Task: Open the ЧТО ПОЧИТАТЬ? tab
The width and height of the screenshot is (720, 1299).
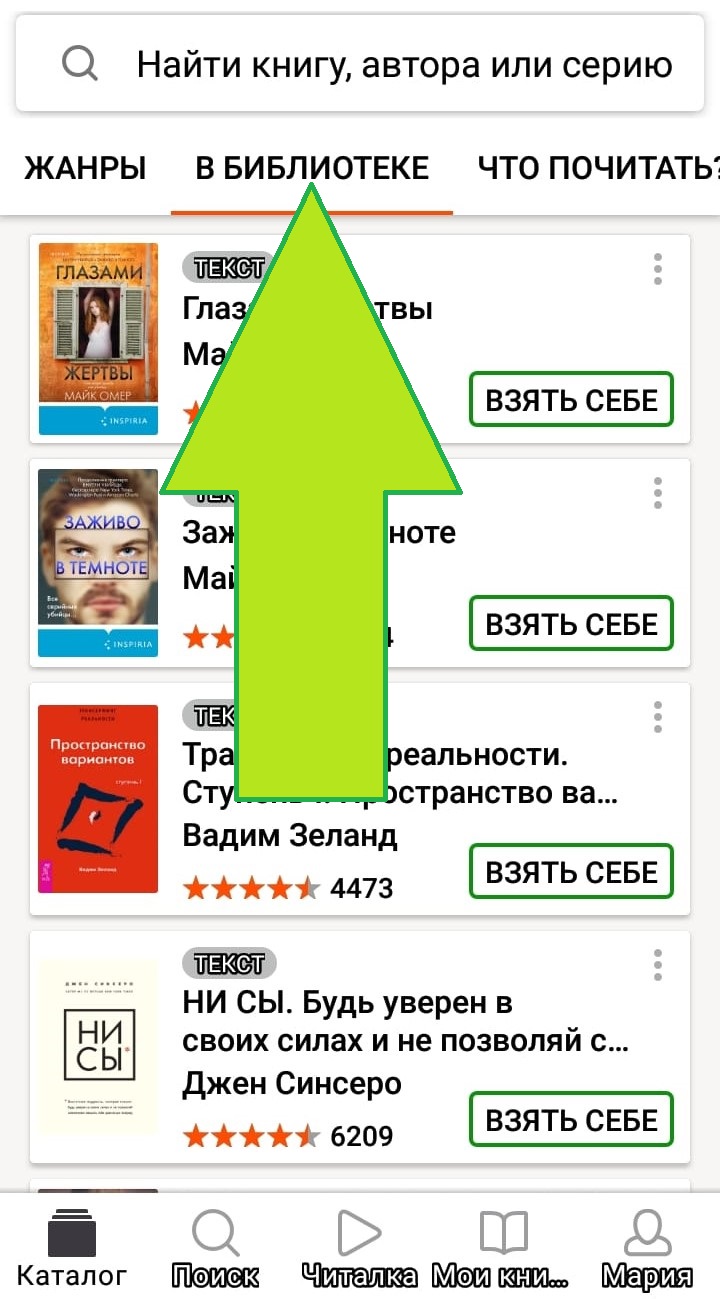Action: (595, 168)
